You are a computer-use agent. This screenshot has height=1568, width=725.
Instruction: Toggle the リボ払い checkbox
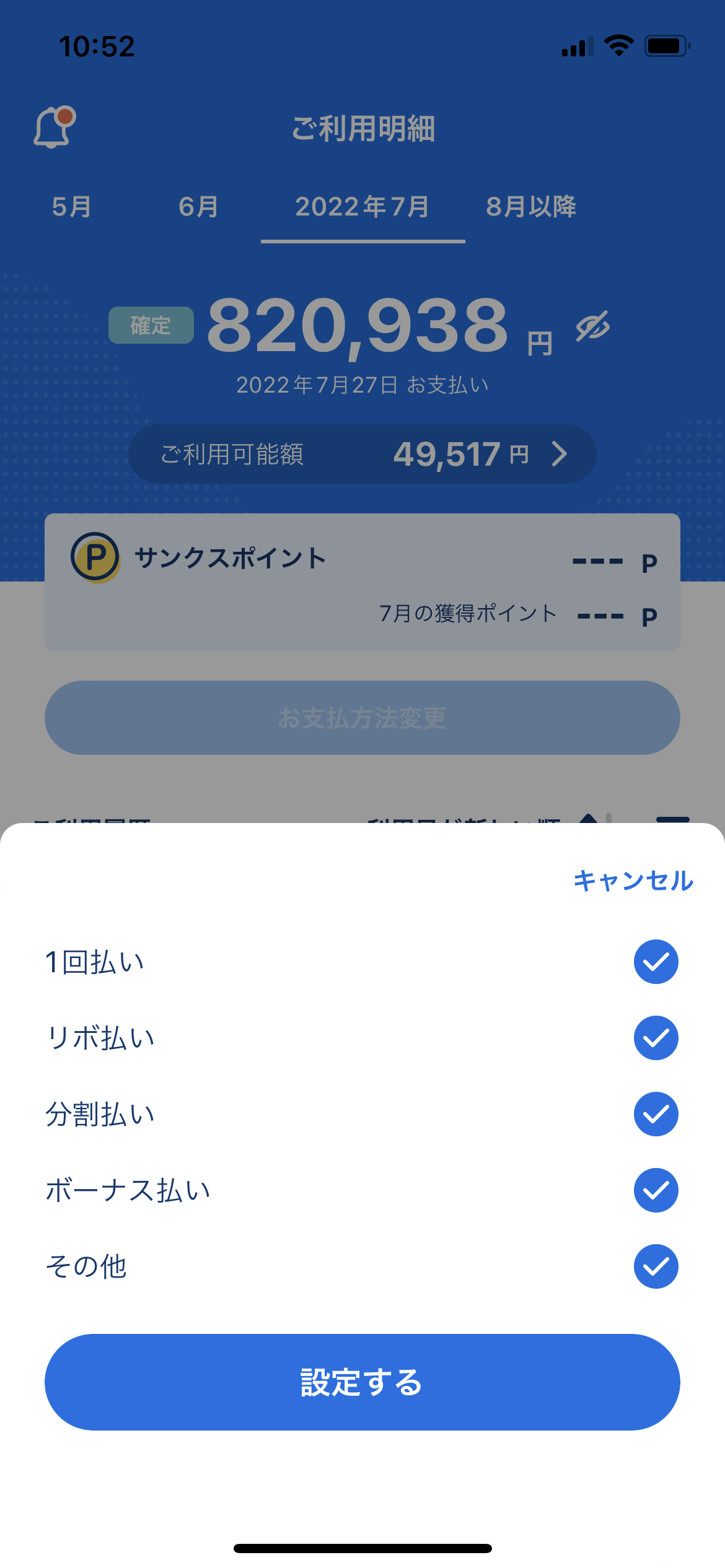tap(656, 1038)
